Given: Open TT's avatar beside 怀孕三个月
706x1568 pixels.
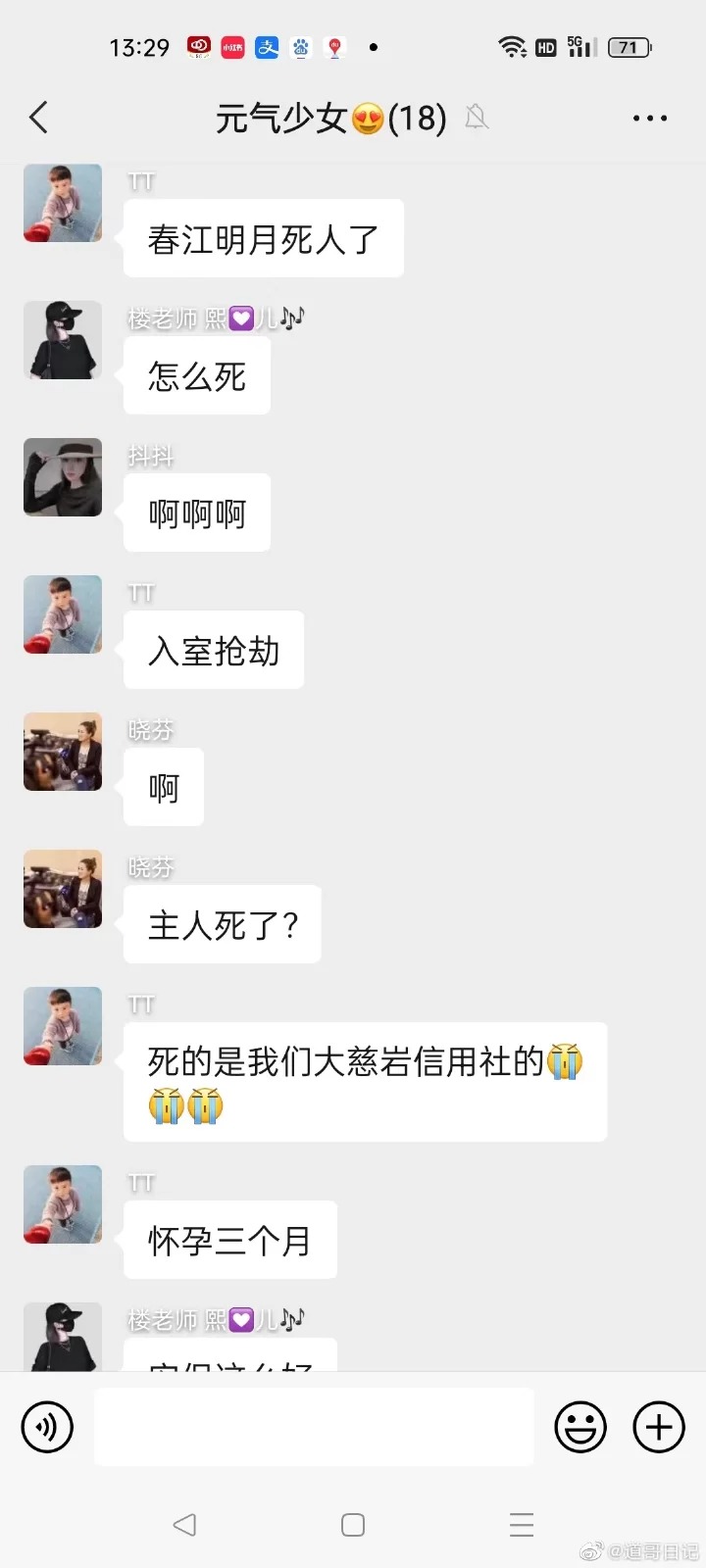Looking at the screenshot, I should [63, 1204].
